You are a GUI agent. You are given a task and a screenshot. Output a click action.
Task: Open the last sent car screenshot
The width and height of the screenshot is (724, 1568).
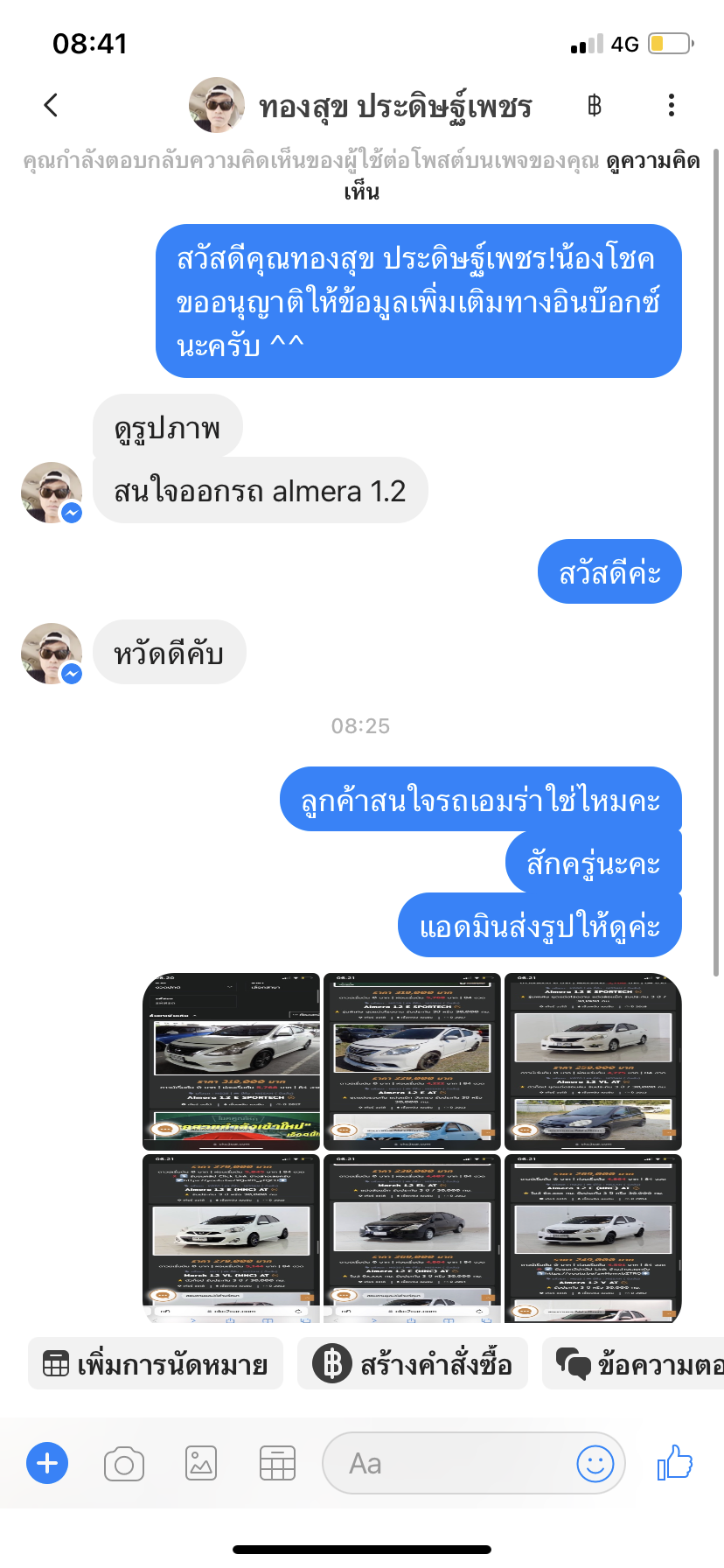593,1238
